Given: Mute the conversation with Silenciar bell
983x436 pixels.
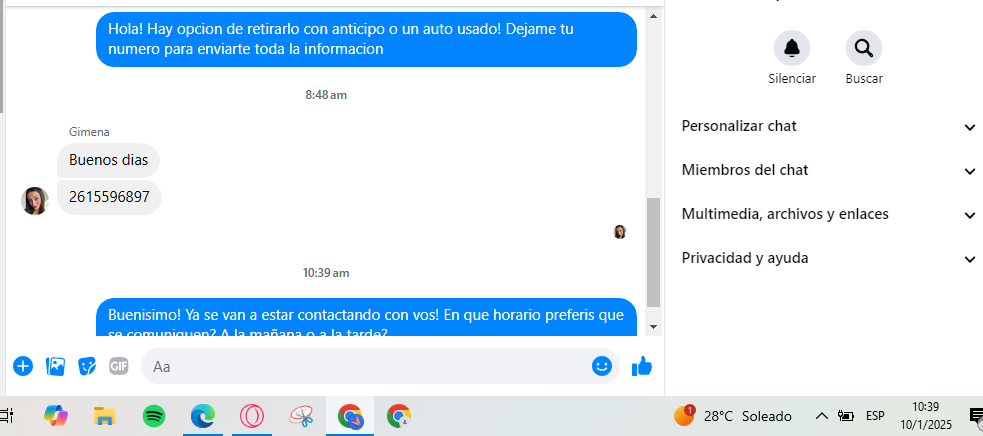Looking at the screenshot, I should [792, 48].
